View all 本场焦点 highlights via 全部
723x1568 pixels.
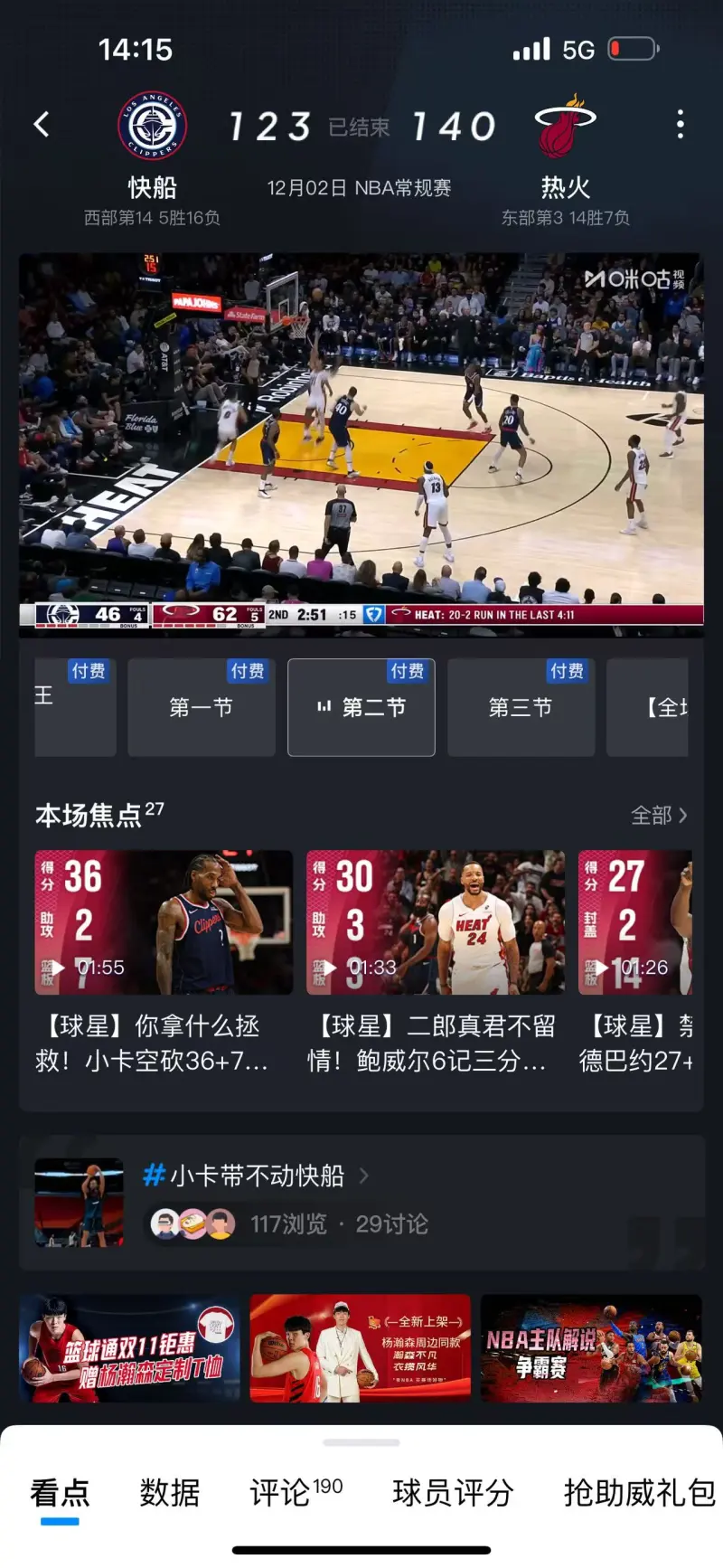pos(658,816)
